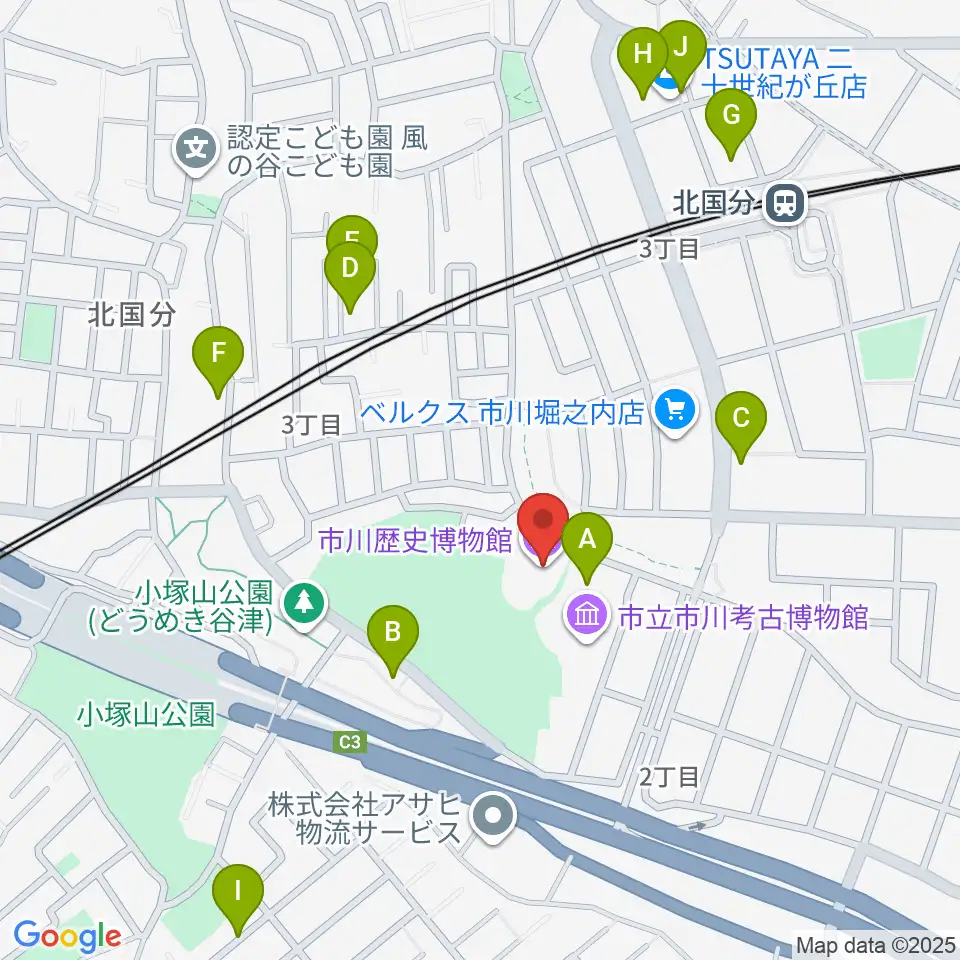The image size is (960, 960).
Task: Select the 株式会社アサヒ物流サービス place icon
Action: [x=494, y=817]
